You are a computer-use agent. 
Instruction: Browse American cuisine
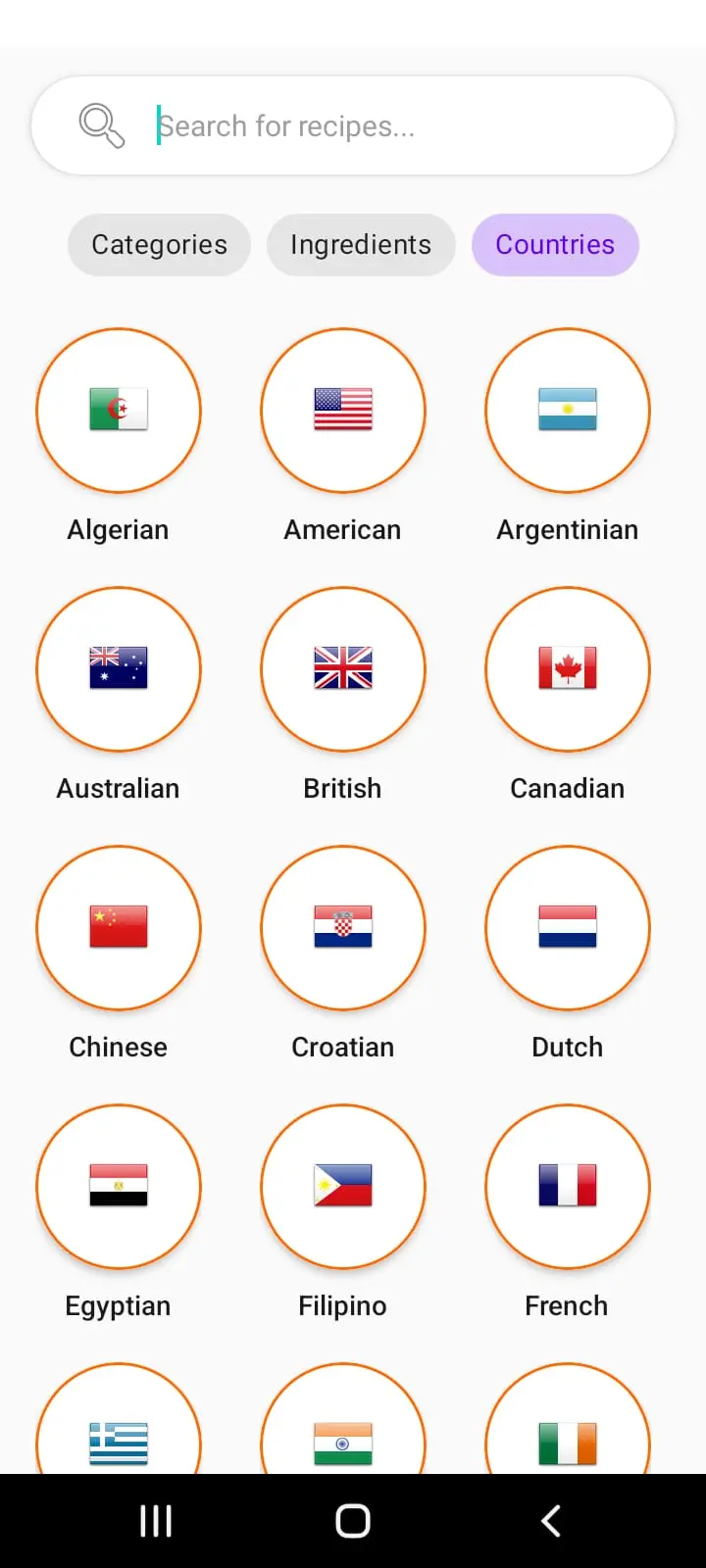click(x=343, y=411)
